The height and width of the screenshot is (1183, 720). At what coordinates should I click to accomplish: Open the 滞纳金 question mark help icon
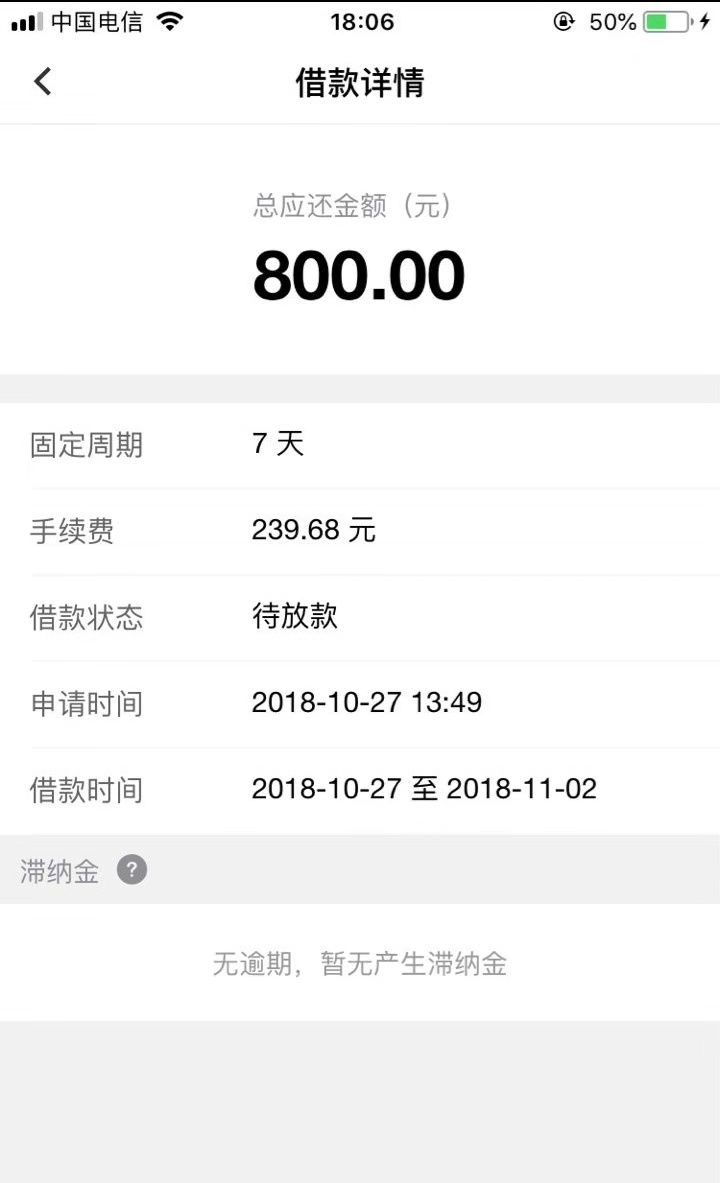pos(131,870)
